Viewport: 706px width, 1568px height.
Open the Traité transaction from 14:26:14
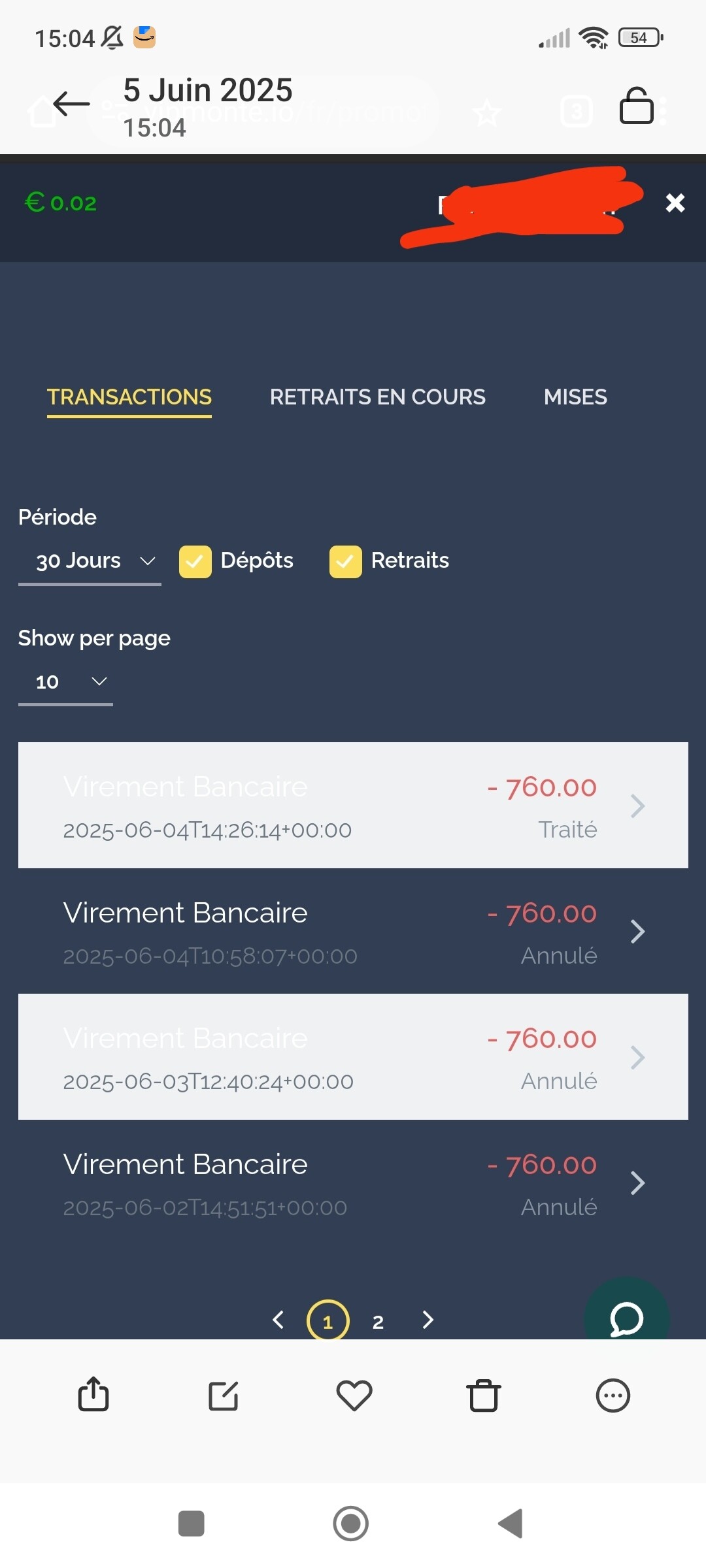pyautogui.click(x=353, y=805)
